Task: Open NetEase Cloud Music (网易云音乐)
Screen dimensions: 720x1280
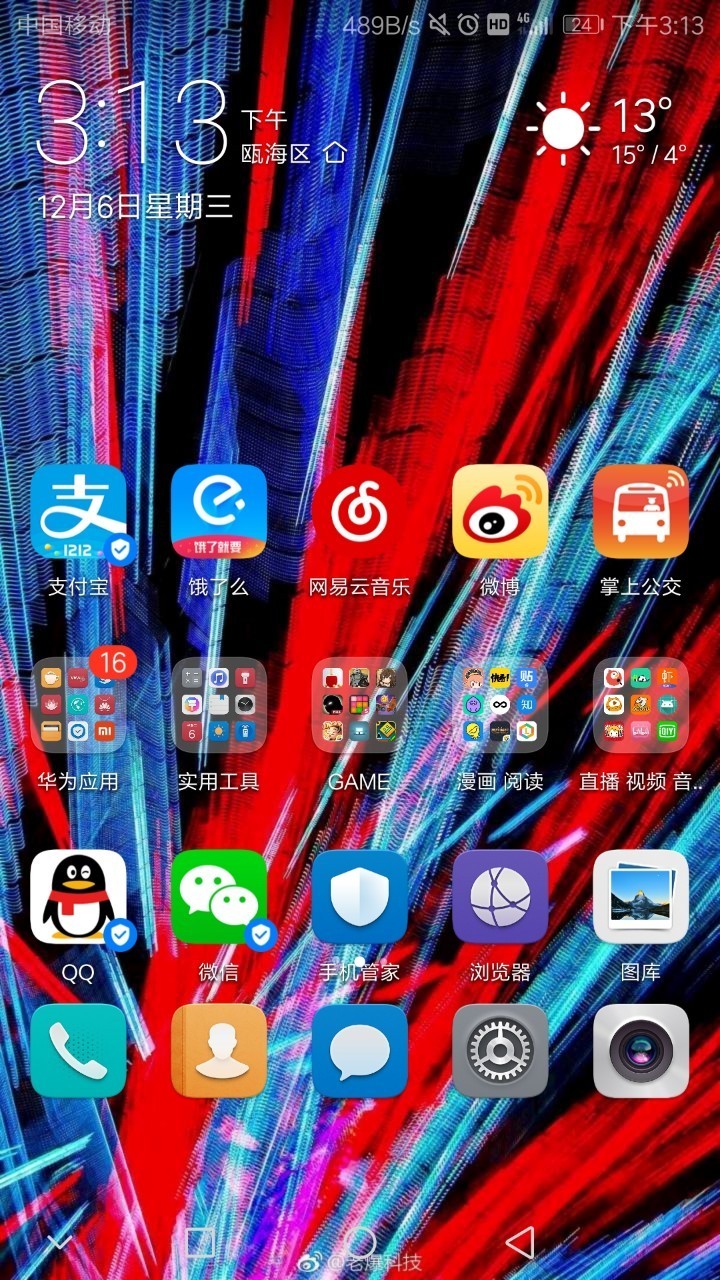Action: (x=359, y=512)
